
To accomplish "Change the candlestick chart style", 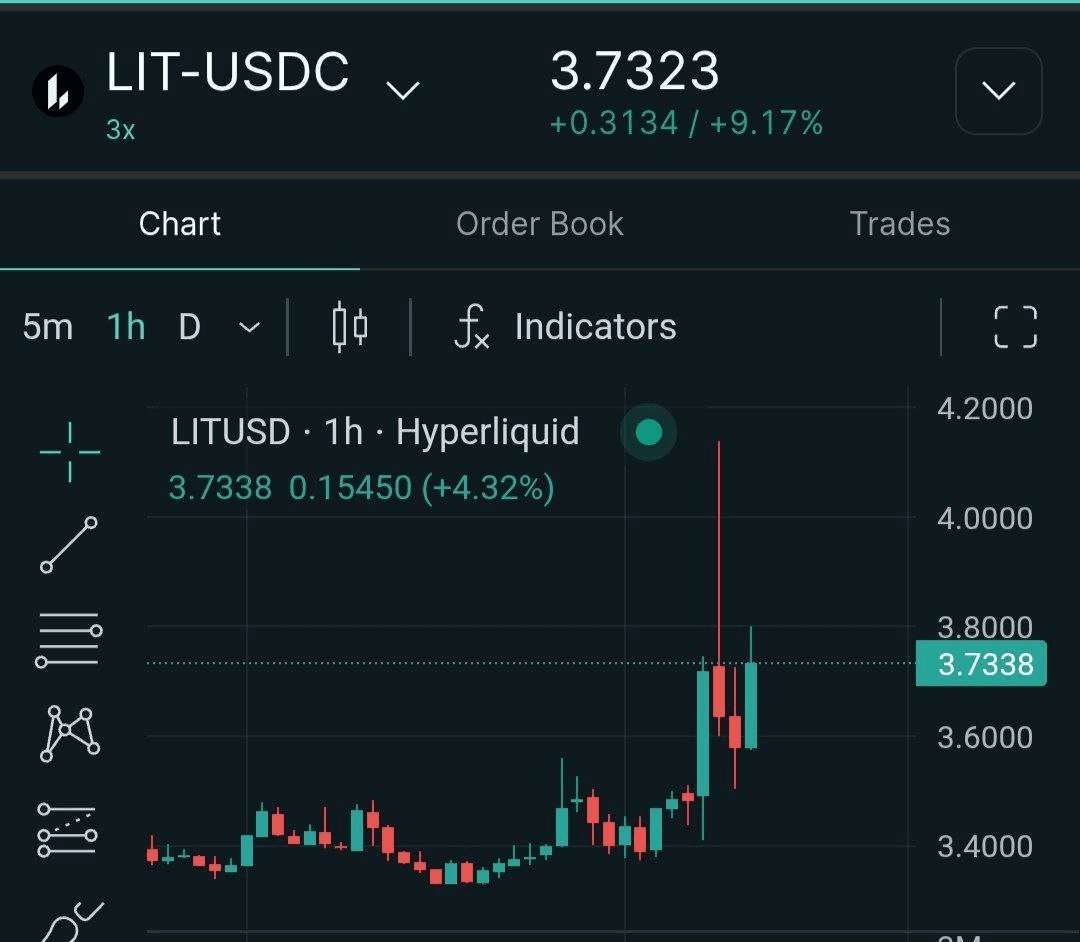I will point(349,327).
